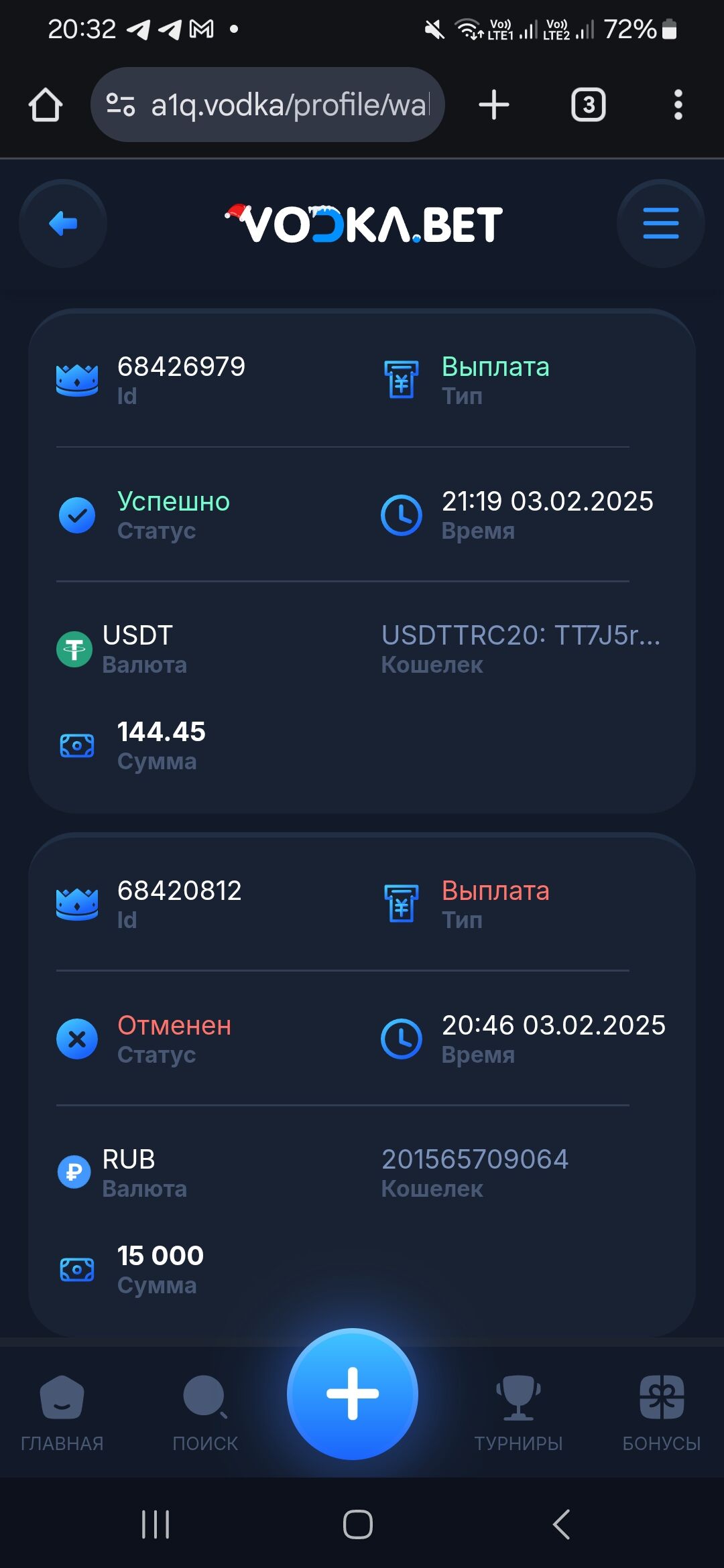
Task: Tap the system back button
Action: 561,1524
